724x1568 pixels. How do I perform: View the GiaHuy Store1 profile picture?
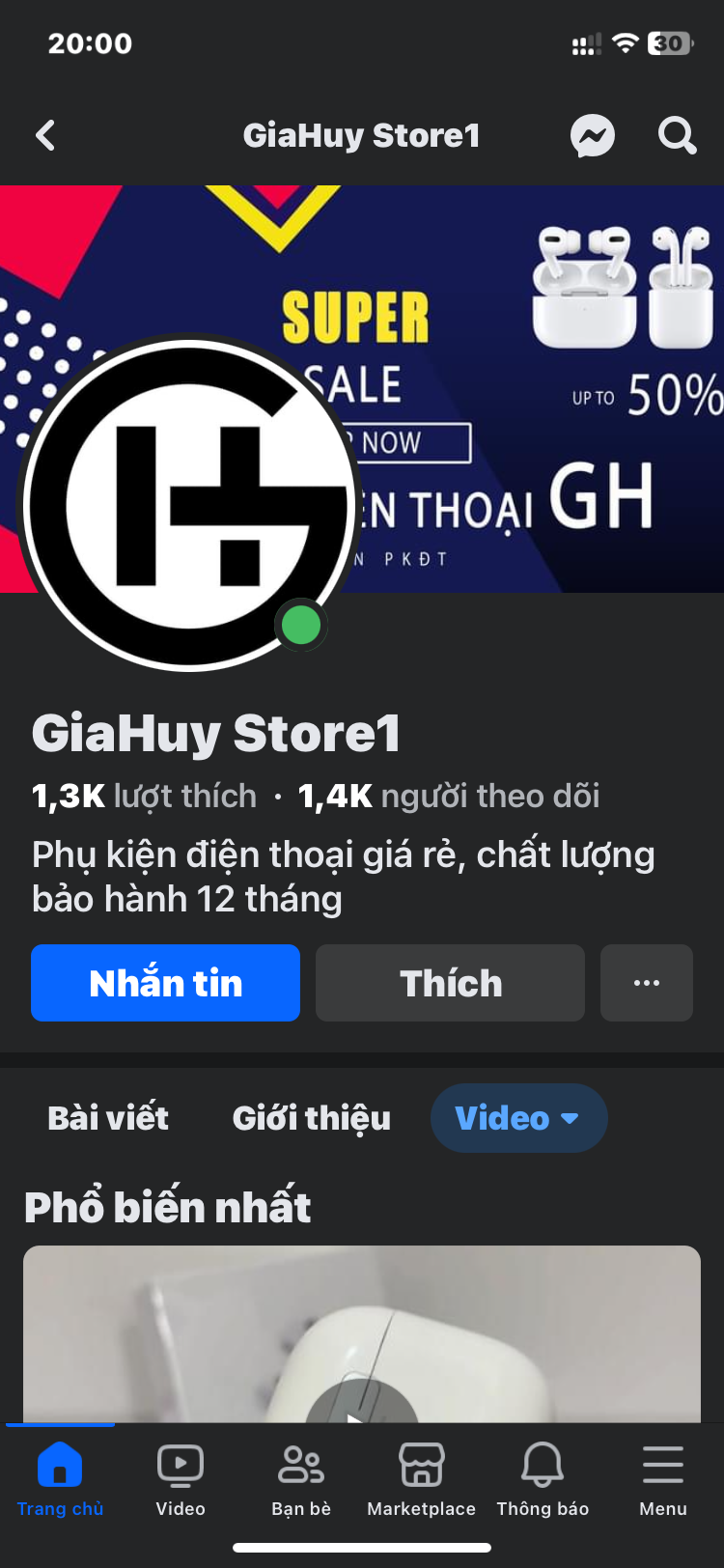point(189,504)
